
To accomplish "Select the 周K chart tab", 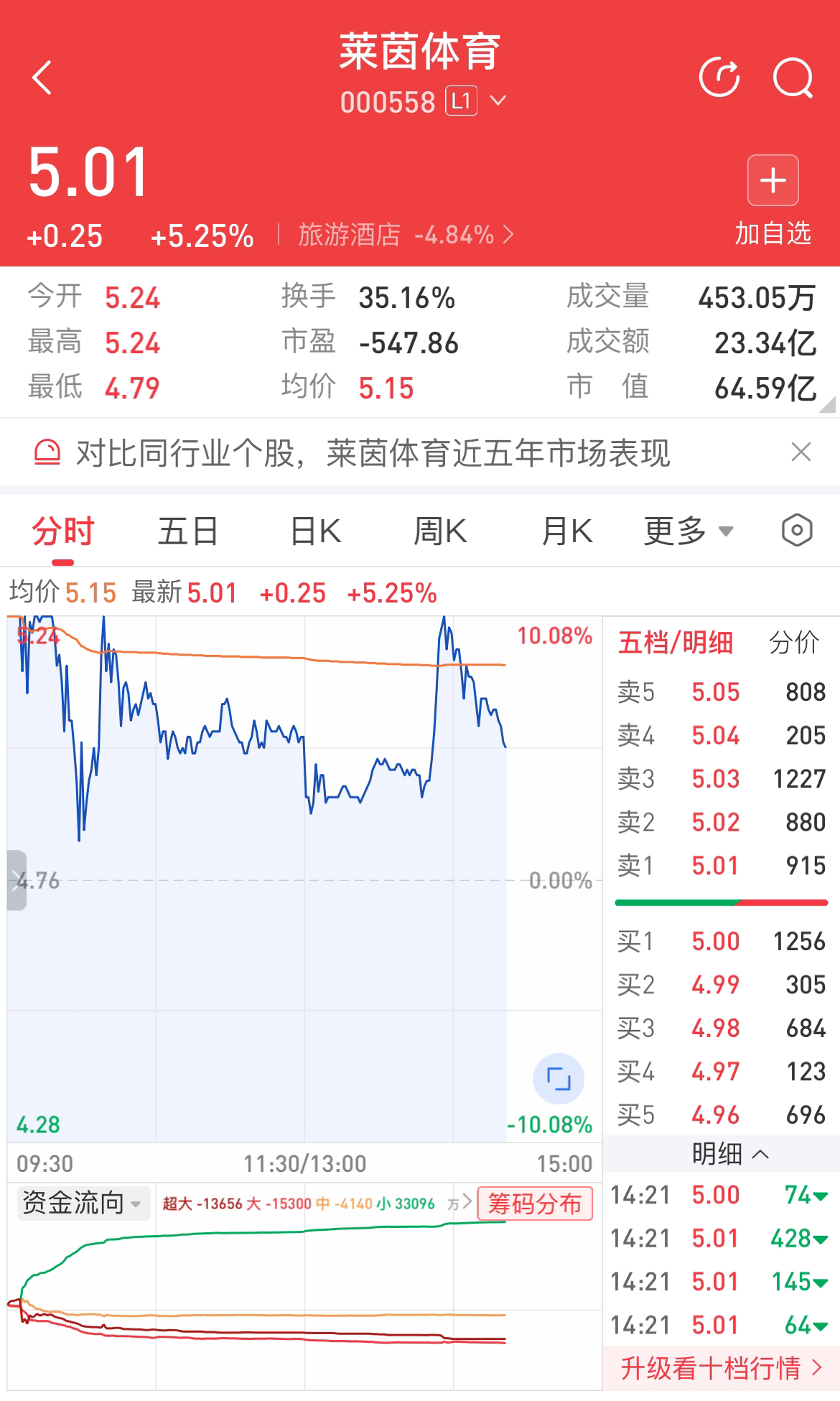I will 440,531.
